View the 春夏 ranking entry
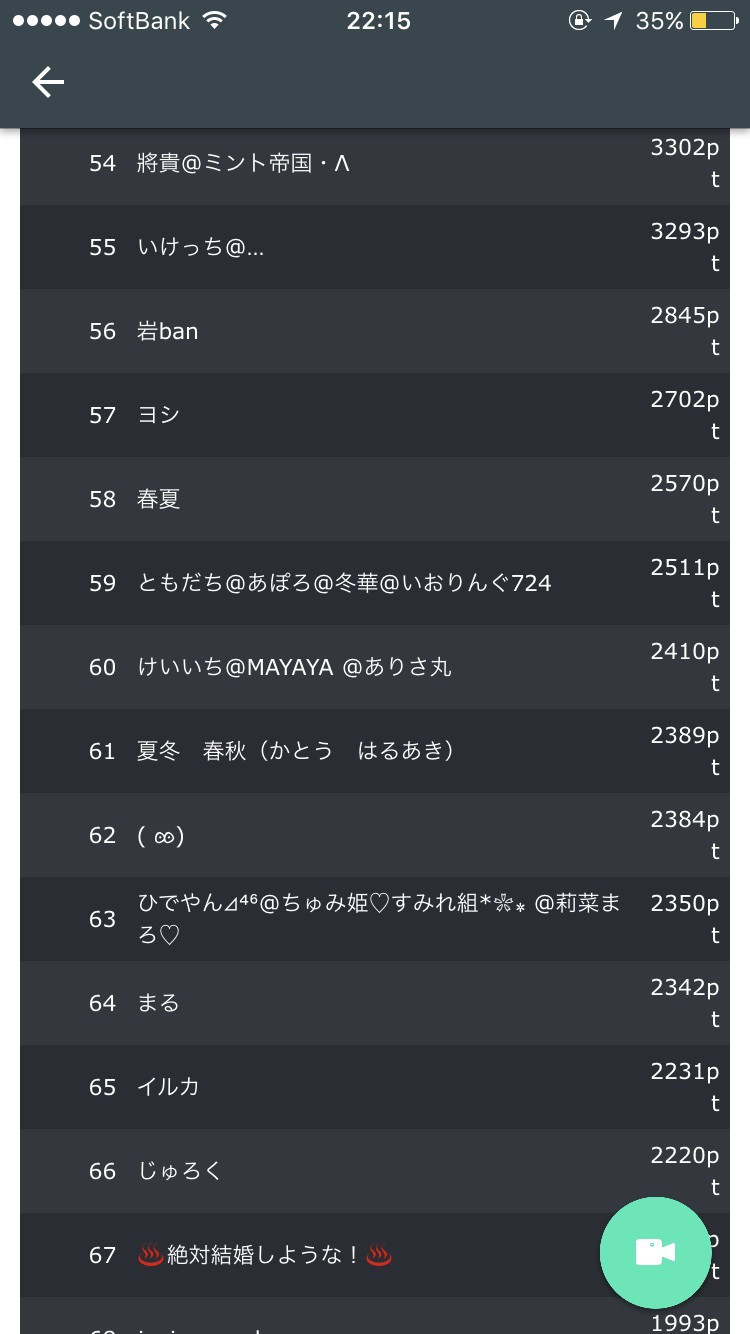 pyautogui.click(x=375, y=499)
